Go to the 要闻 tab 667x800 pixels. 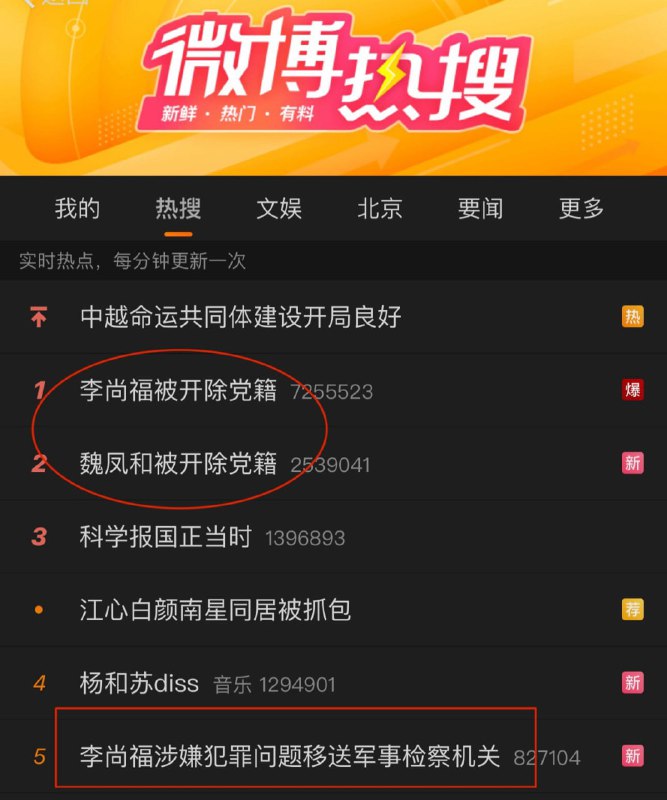click(x=481, y=209)
